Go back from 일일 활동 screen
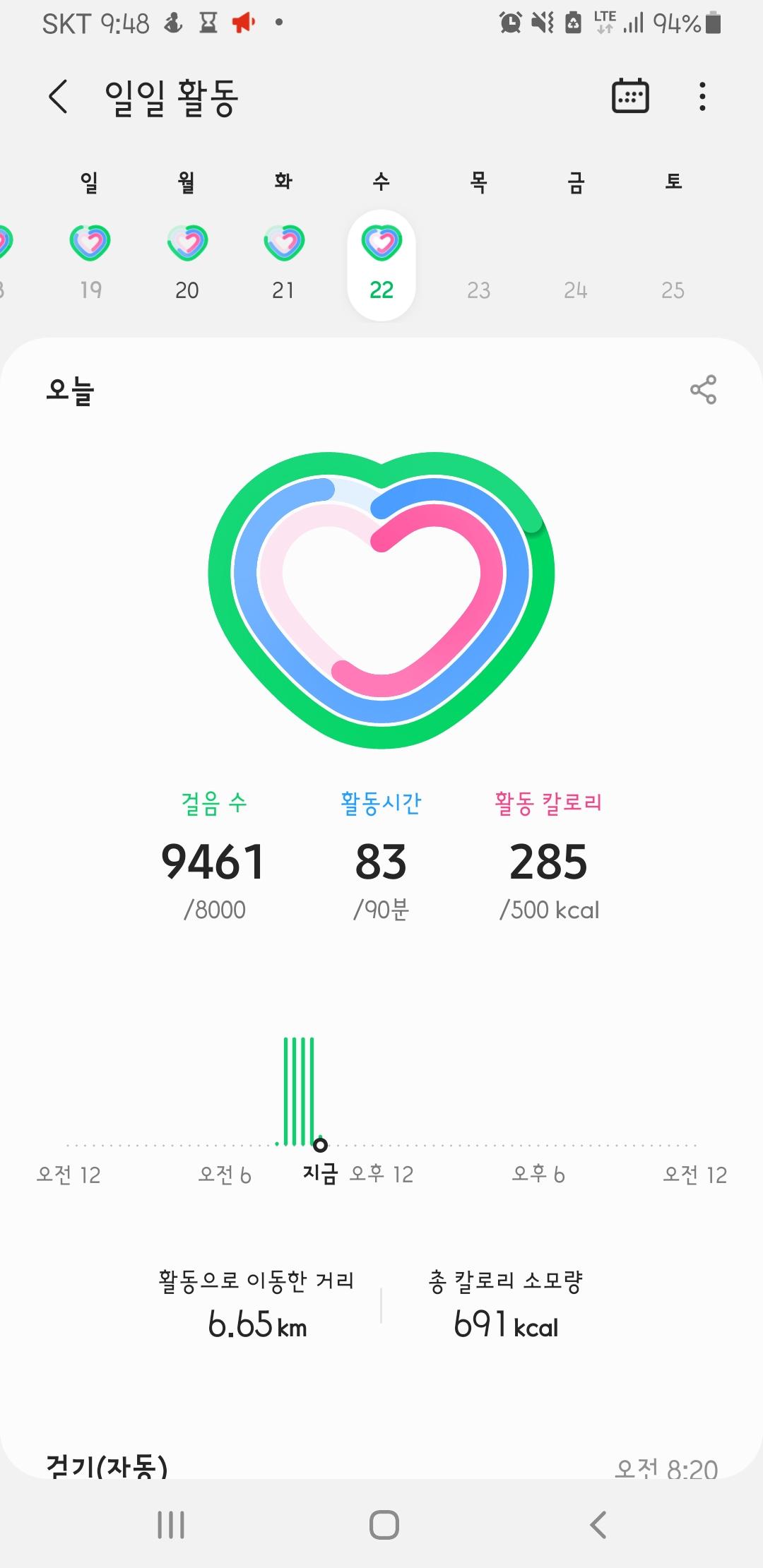763x1568 pixels. [x=59, y=97]
